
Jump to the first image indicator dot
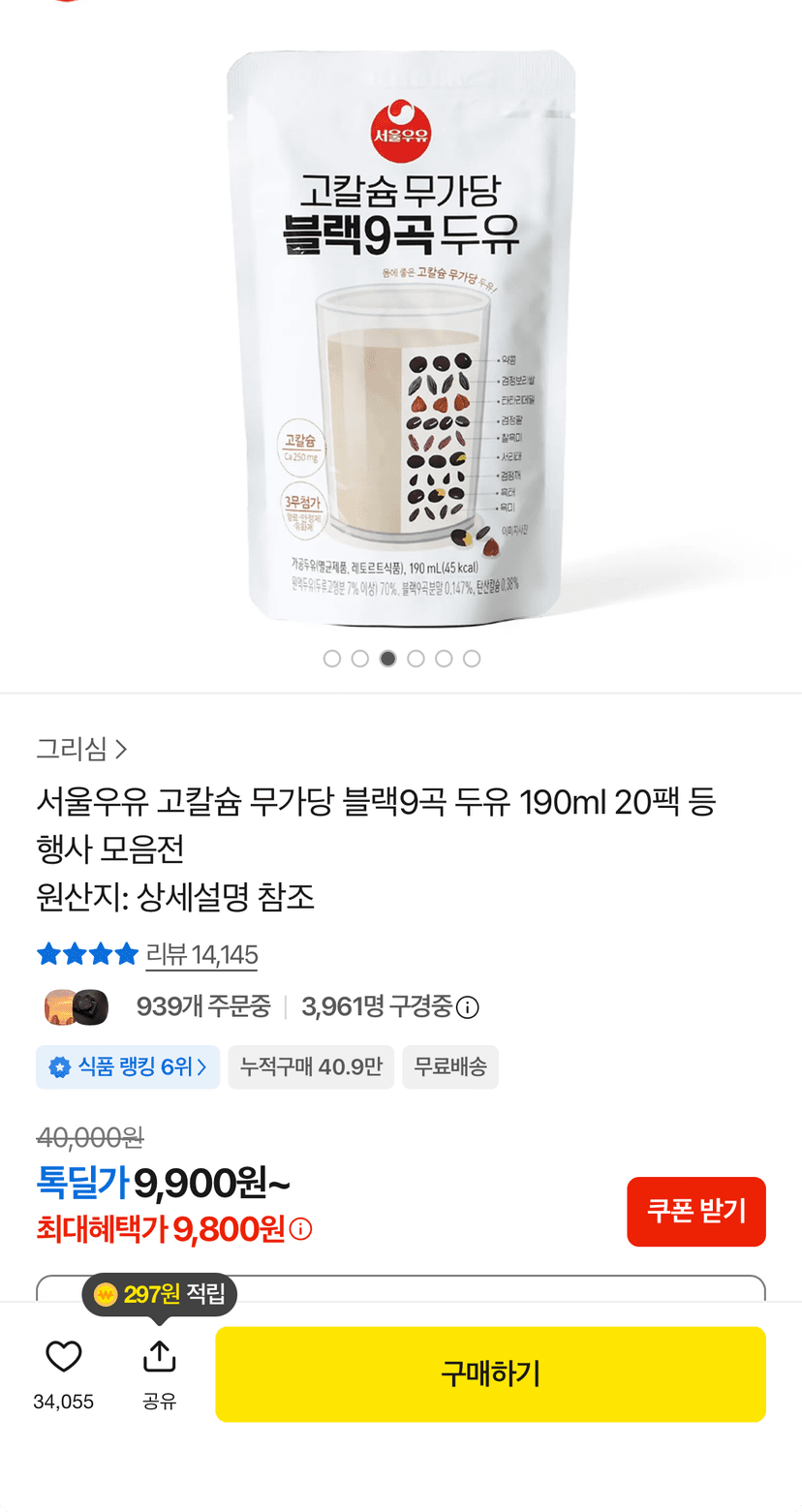(x=332, y=659)
